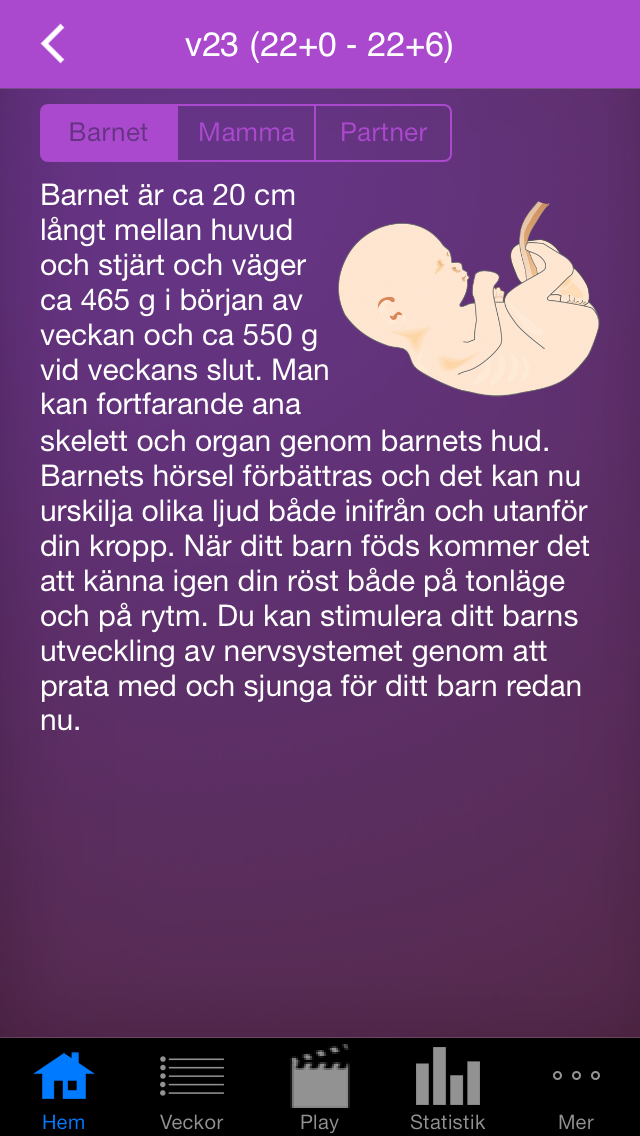Open the Mer tab
The width and height of the screenshot is (640, 1136).
(576, 1088)
